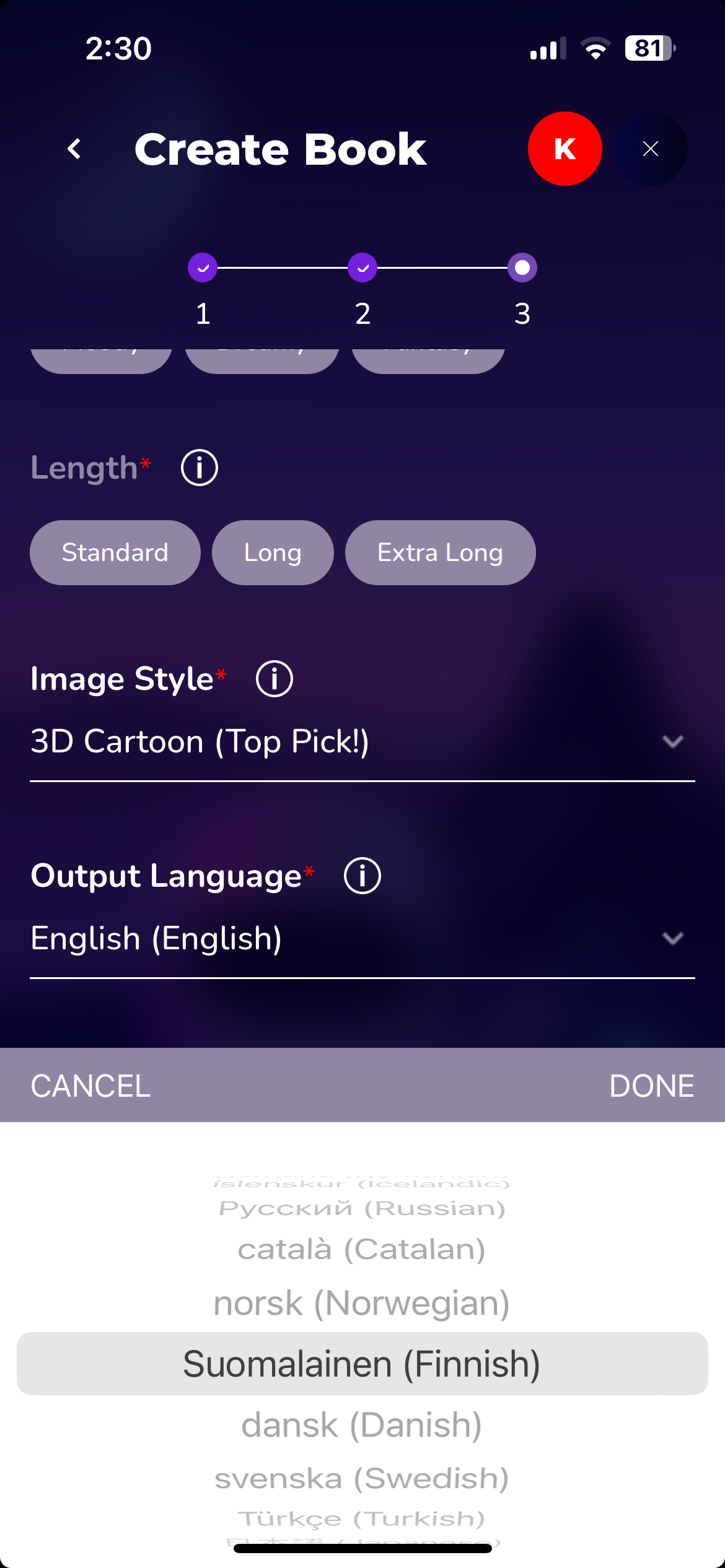Screen dimensions: 725x1568
Task: Go back using the arrow icon
Action: coord(74,149)
